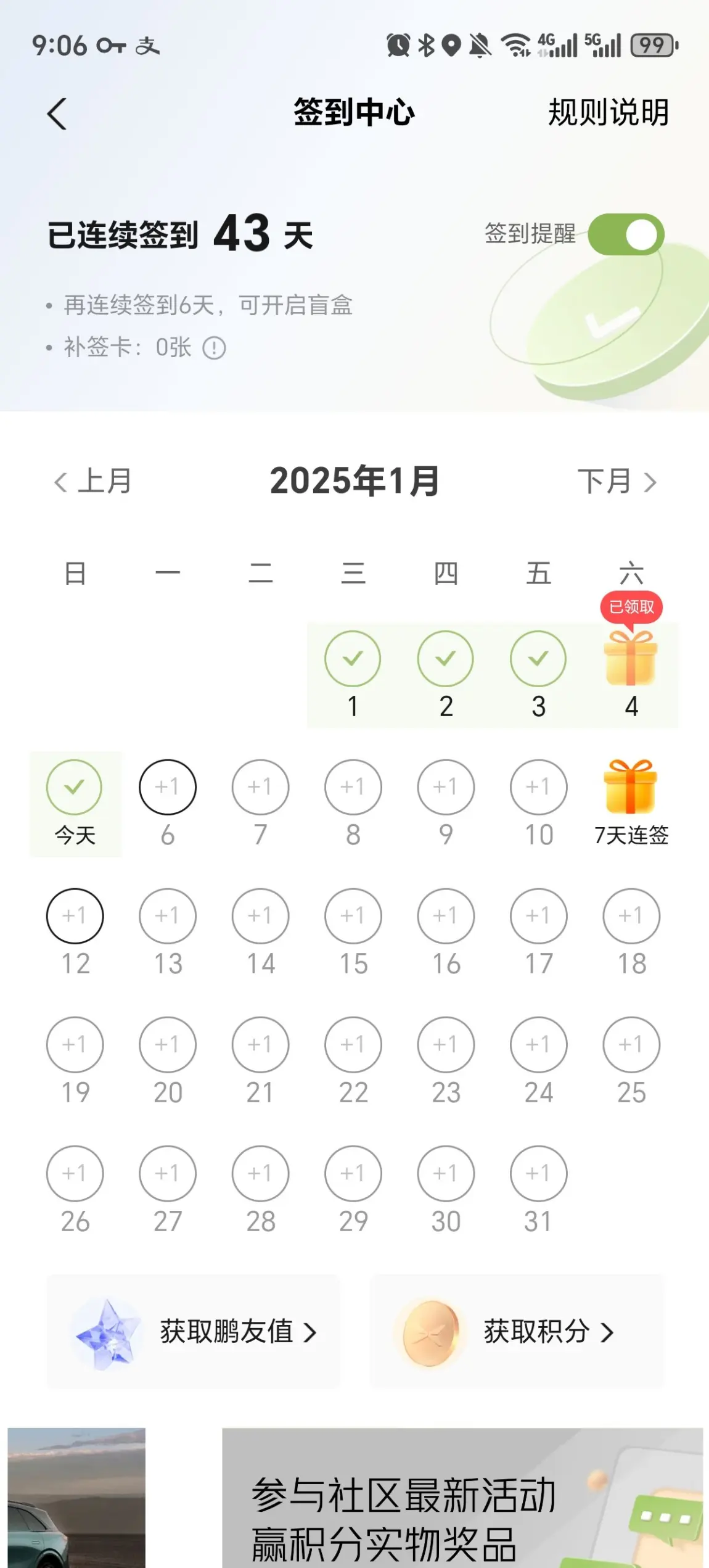Go to next month 下月
709x1568 pixels.
(x=617, y=482)
